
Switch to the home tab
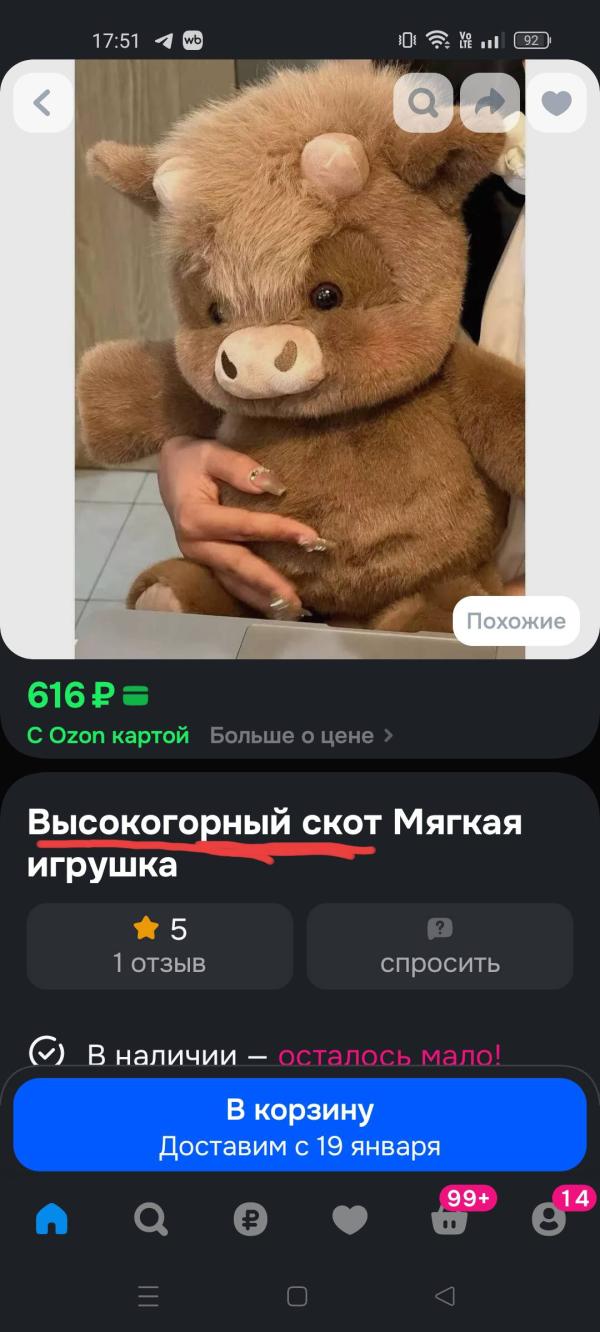(51, 1219)
